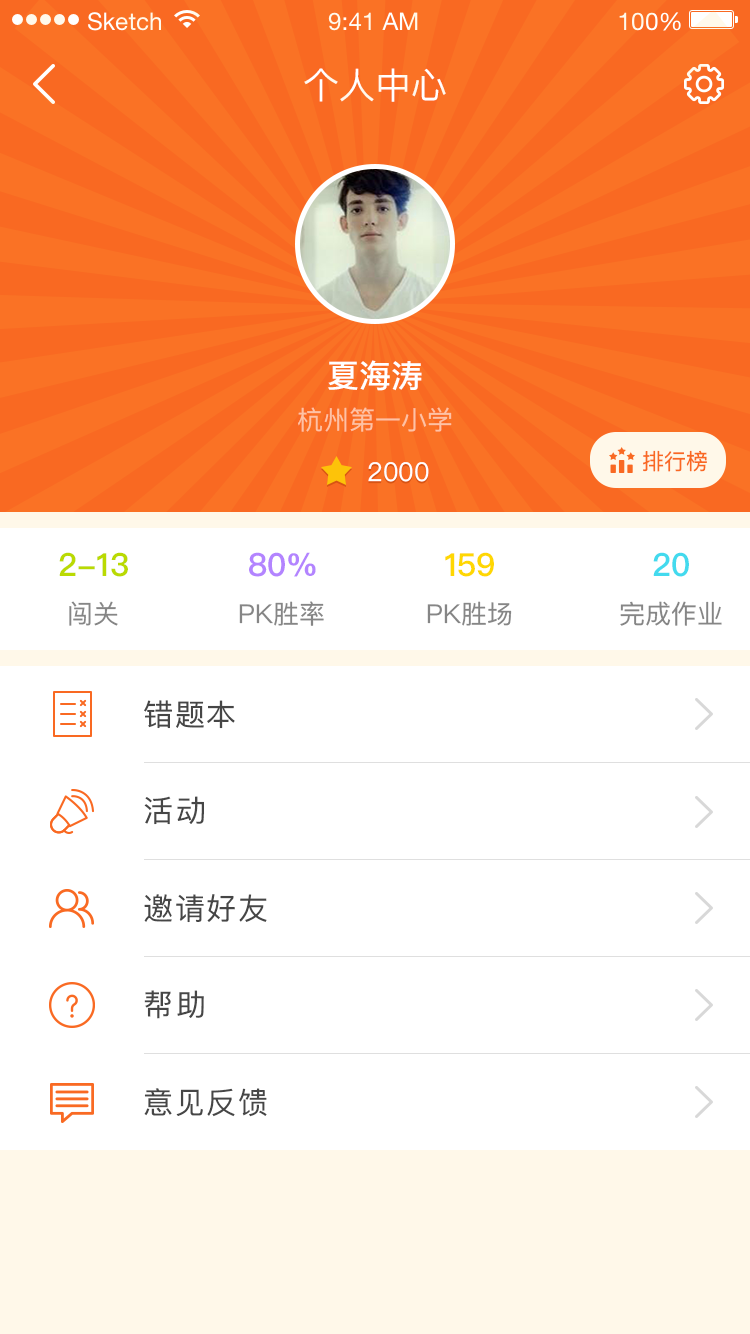Viewport: 750px width, 1334px height.
Task: Select 邀请好友 to invite friends
Action: click(x=375, y=908)
